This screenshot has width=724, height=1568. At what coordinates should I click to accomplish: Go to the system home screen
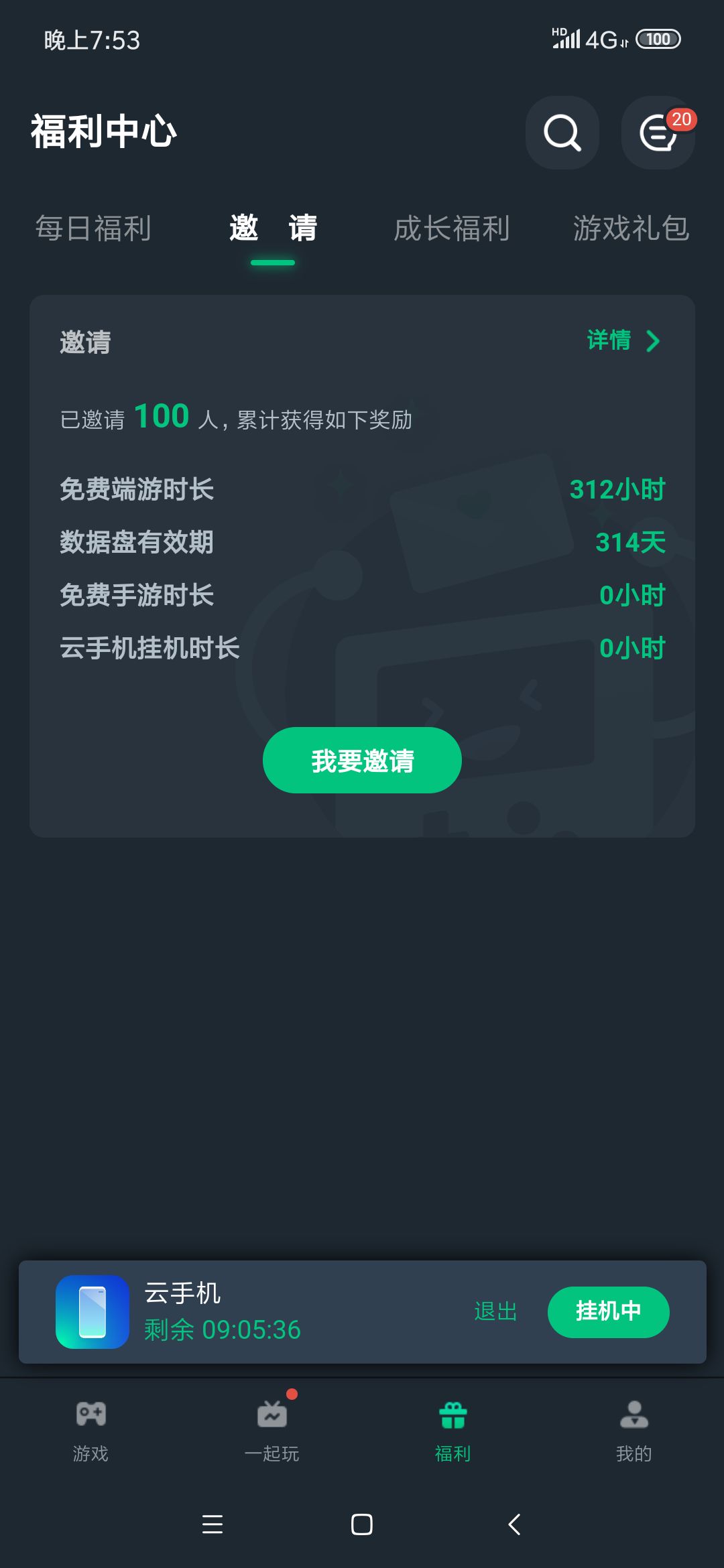(362, 1524)
